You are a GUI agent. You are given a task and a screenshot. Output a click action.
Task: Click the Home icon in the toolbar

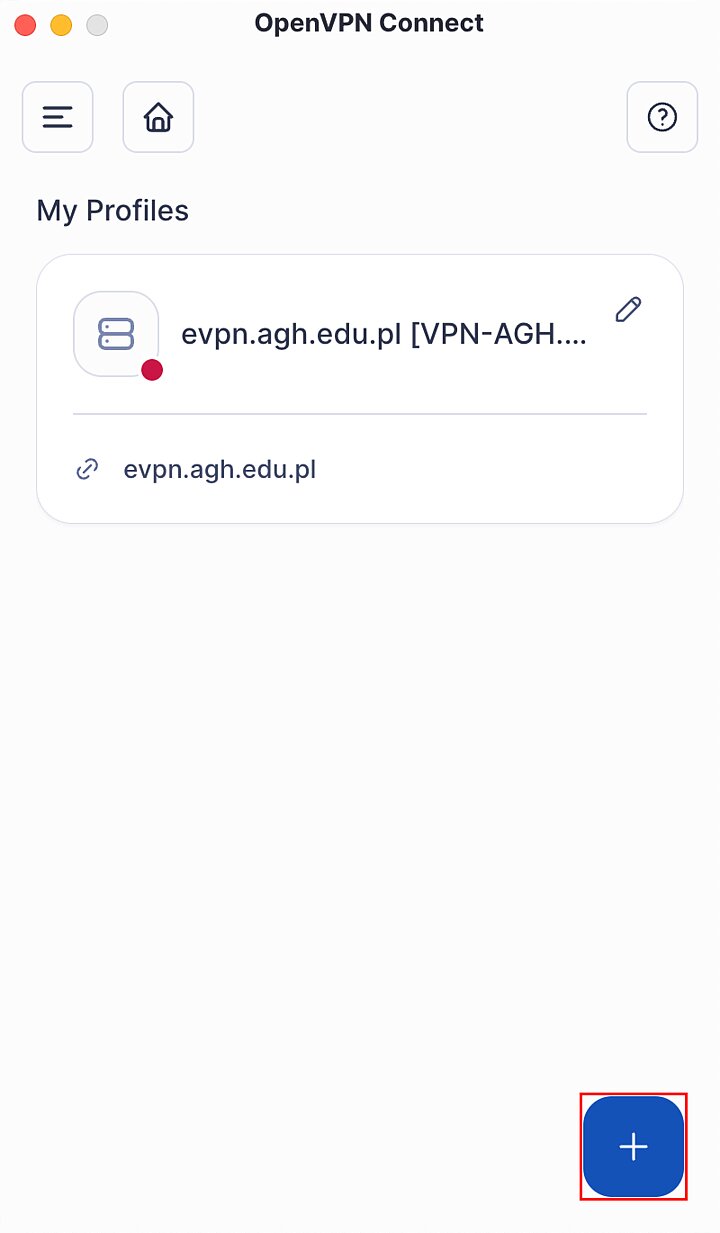[x=158, y=117]
